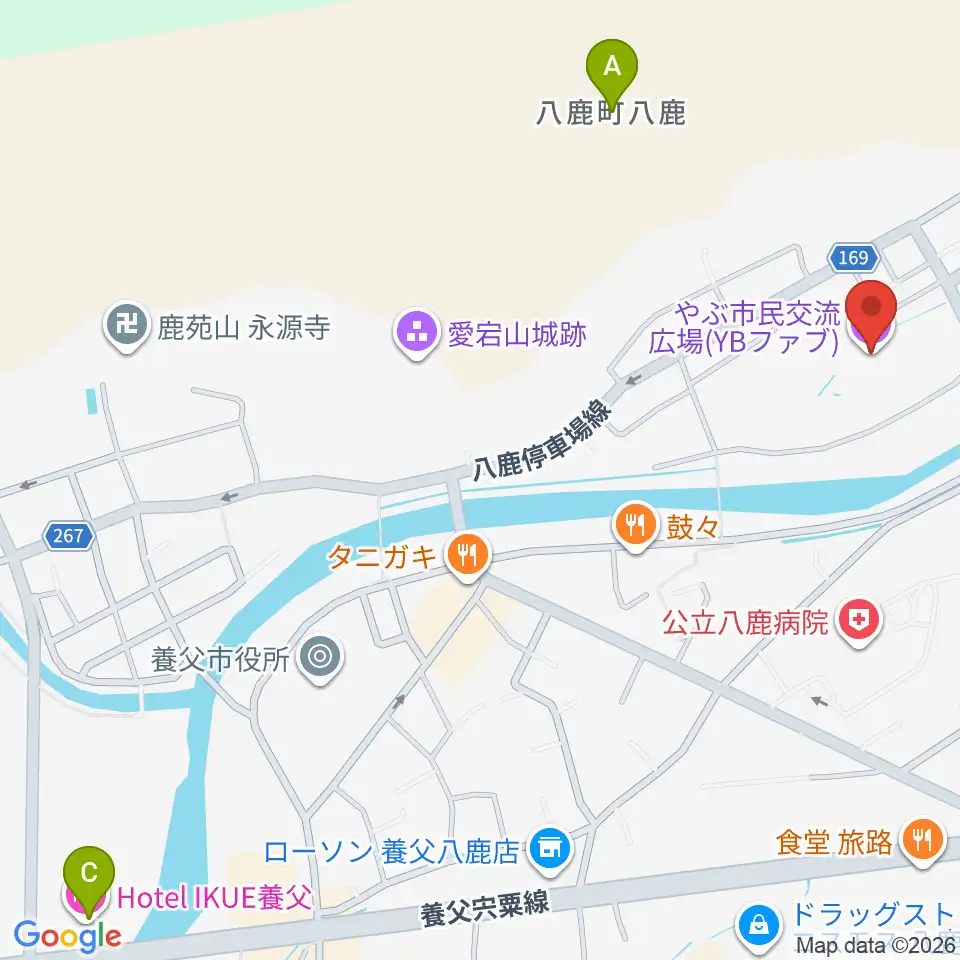The width and height of the screenshot is (960, 960).
Task: Select the 鼓々 restaurant pin
Action: tap(636, 525)
